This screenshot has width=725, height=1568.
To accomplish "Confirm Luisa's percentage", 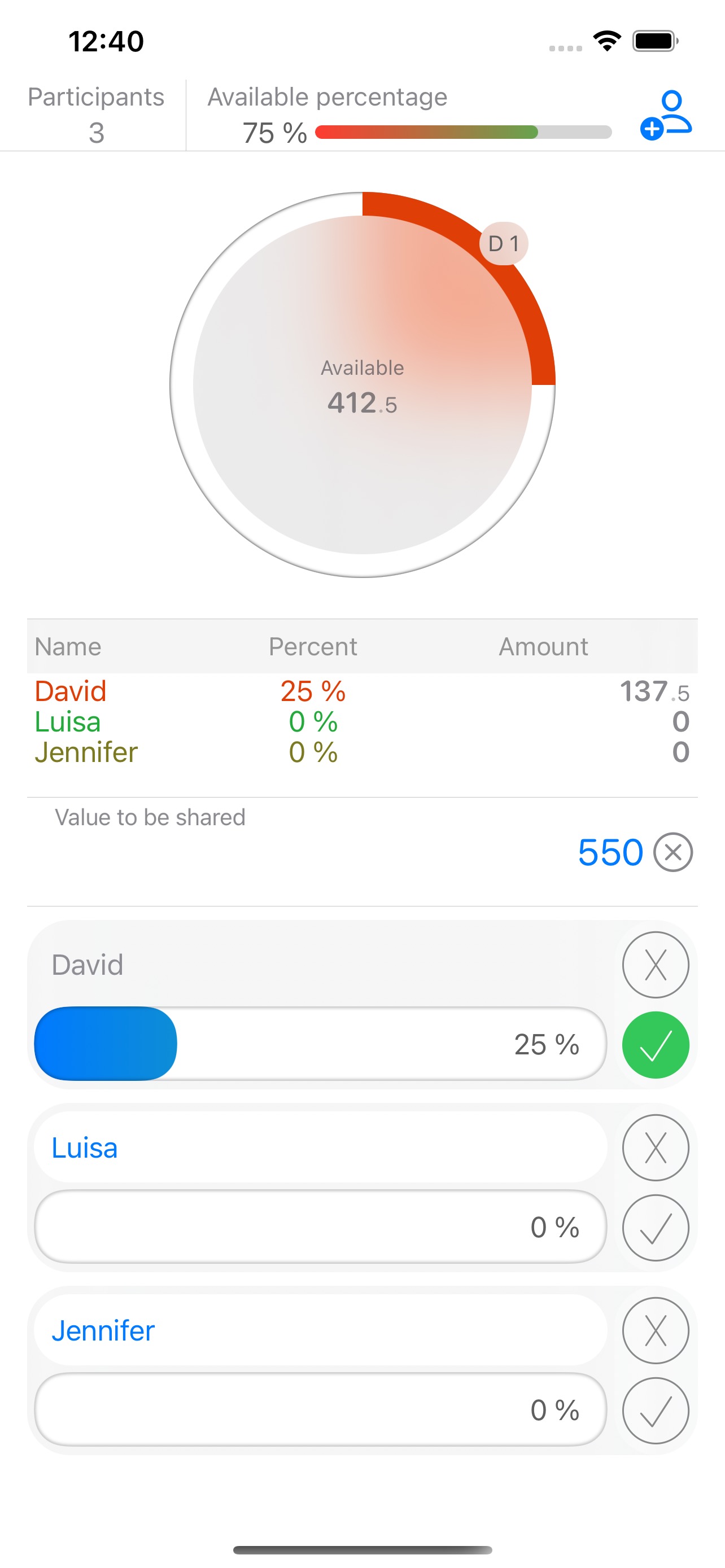I will pyautogui.click(x=655, y=1227).
